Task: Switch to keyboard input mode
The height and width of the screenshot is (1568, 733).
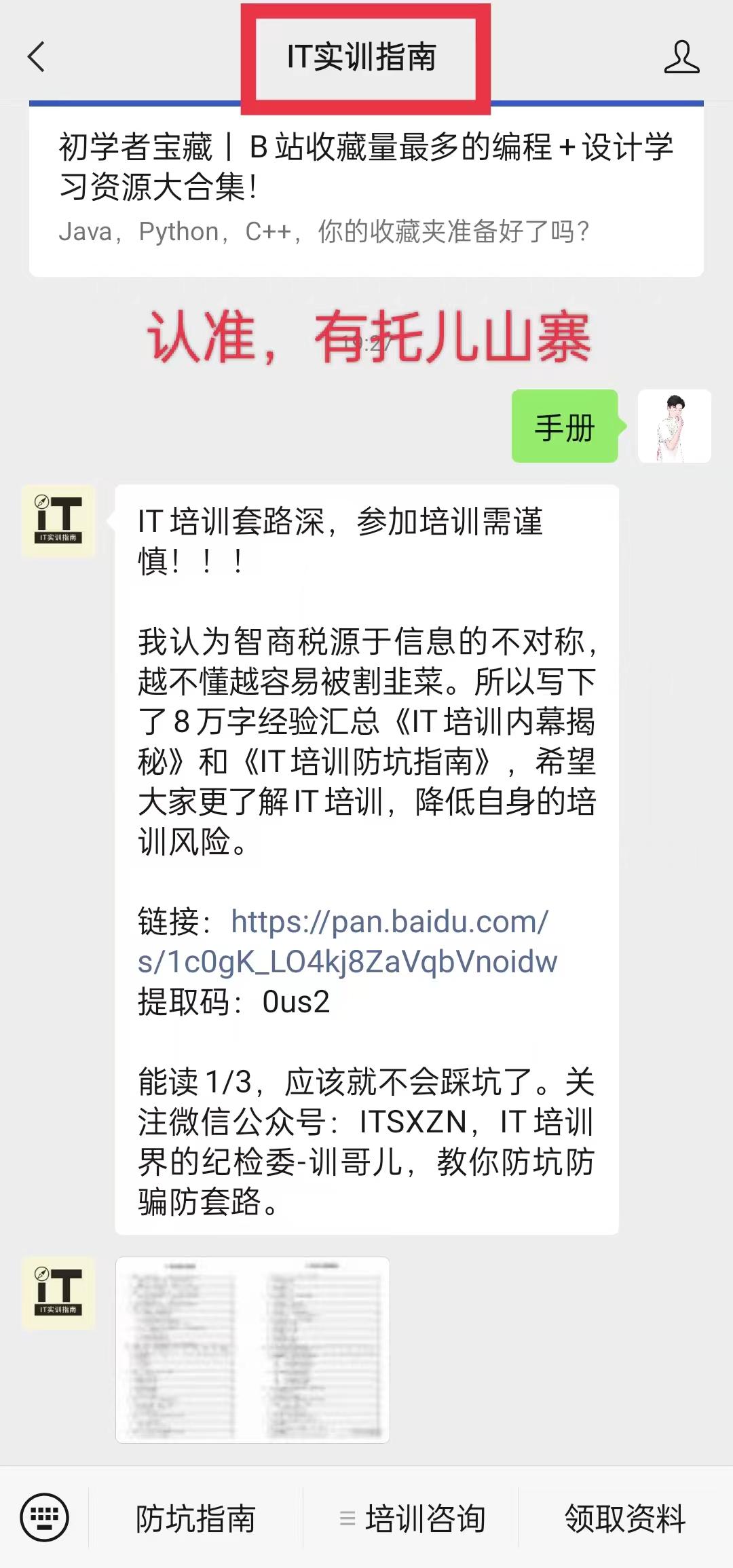Action: (45, 1517)
